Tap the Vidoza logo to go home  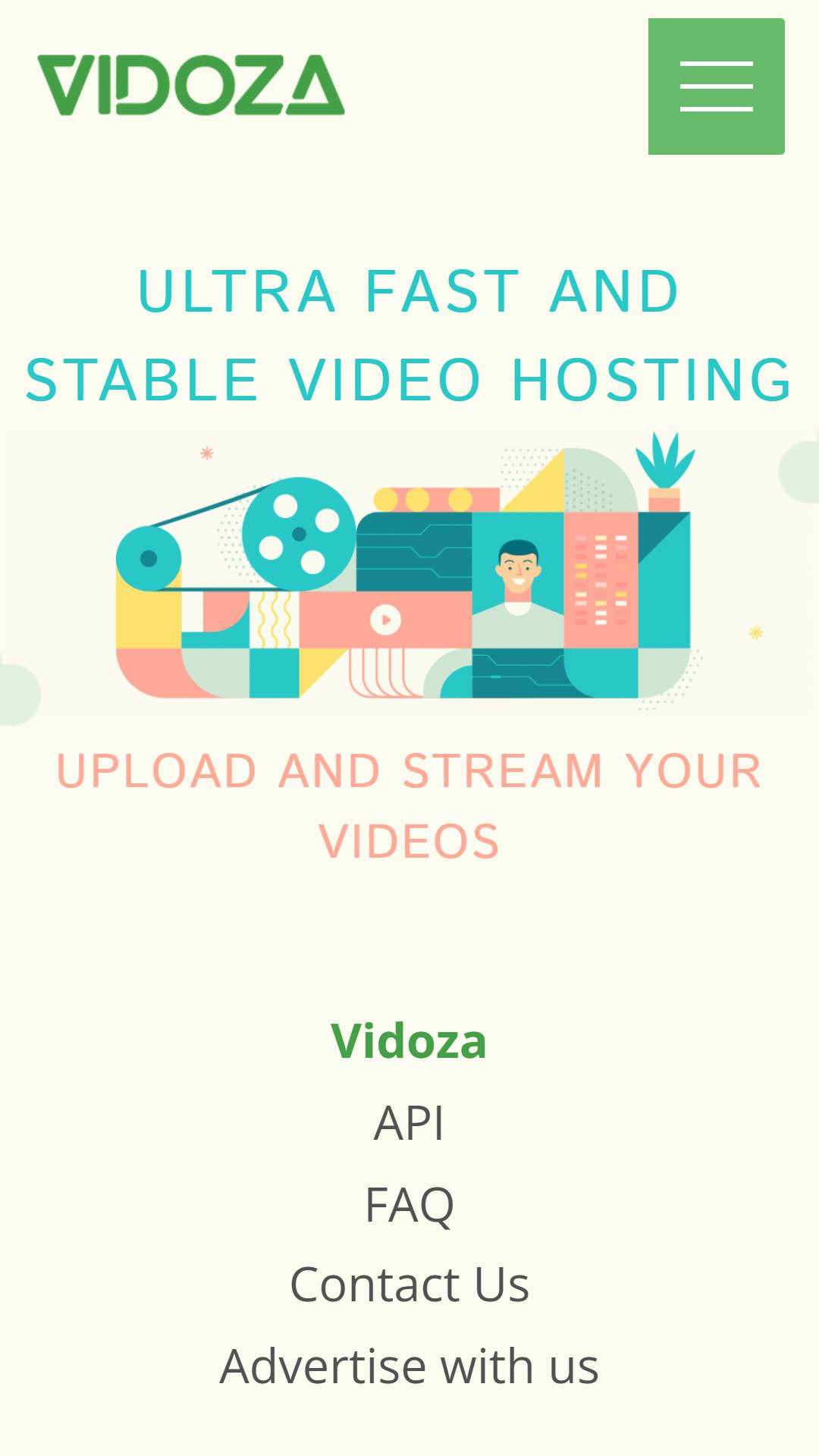tap(191, 85)
